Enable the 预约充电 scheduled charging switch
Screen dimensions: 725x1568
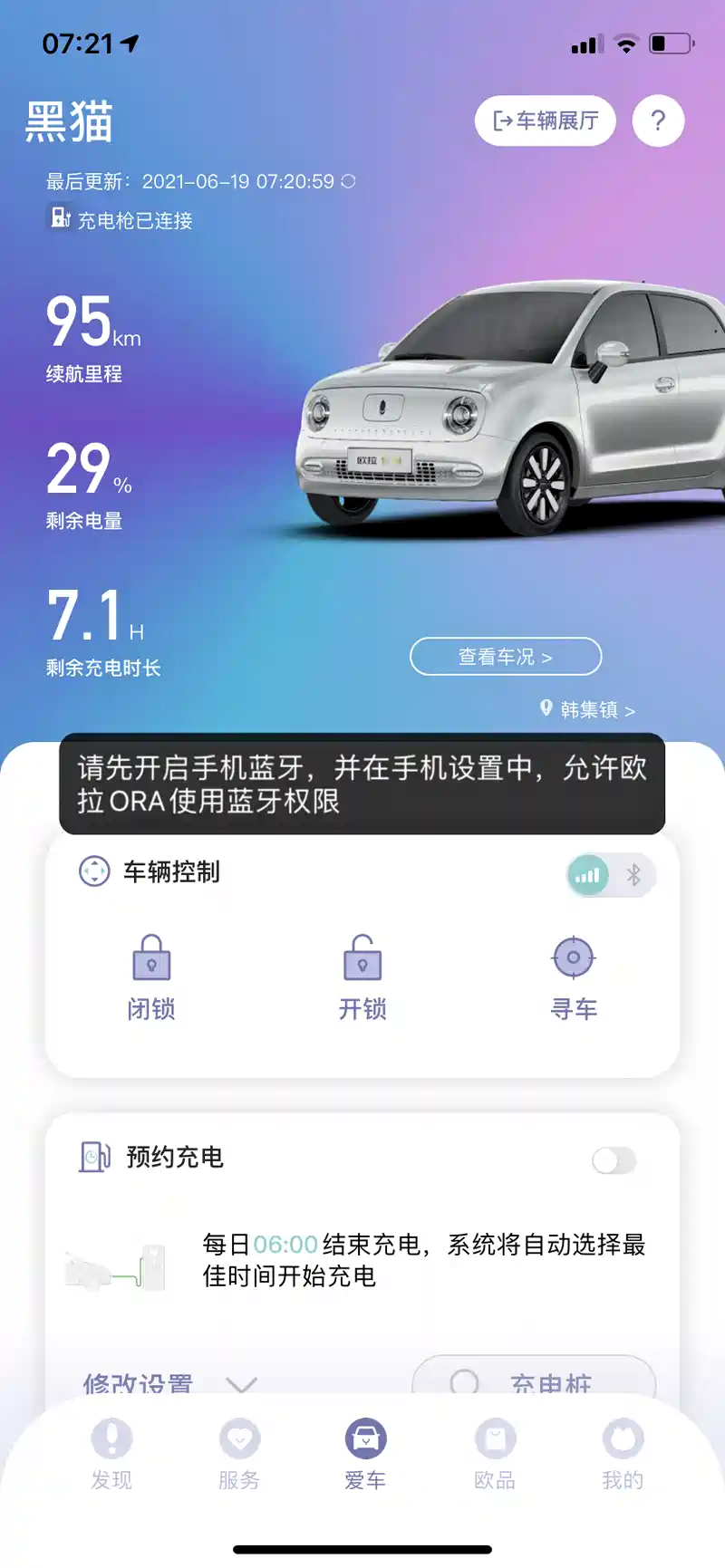tap(614, 1160)
